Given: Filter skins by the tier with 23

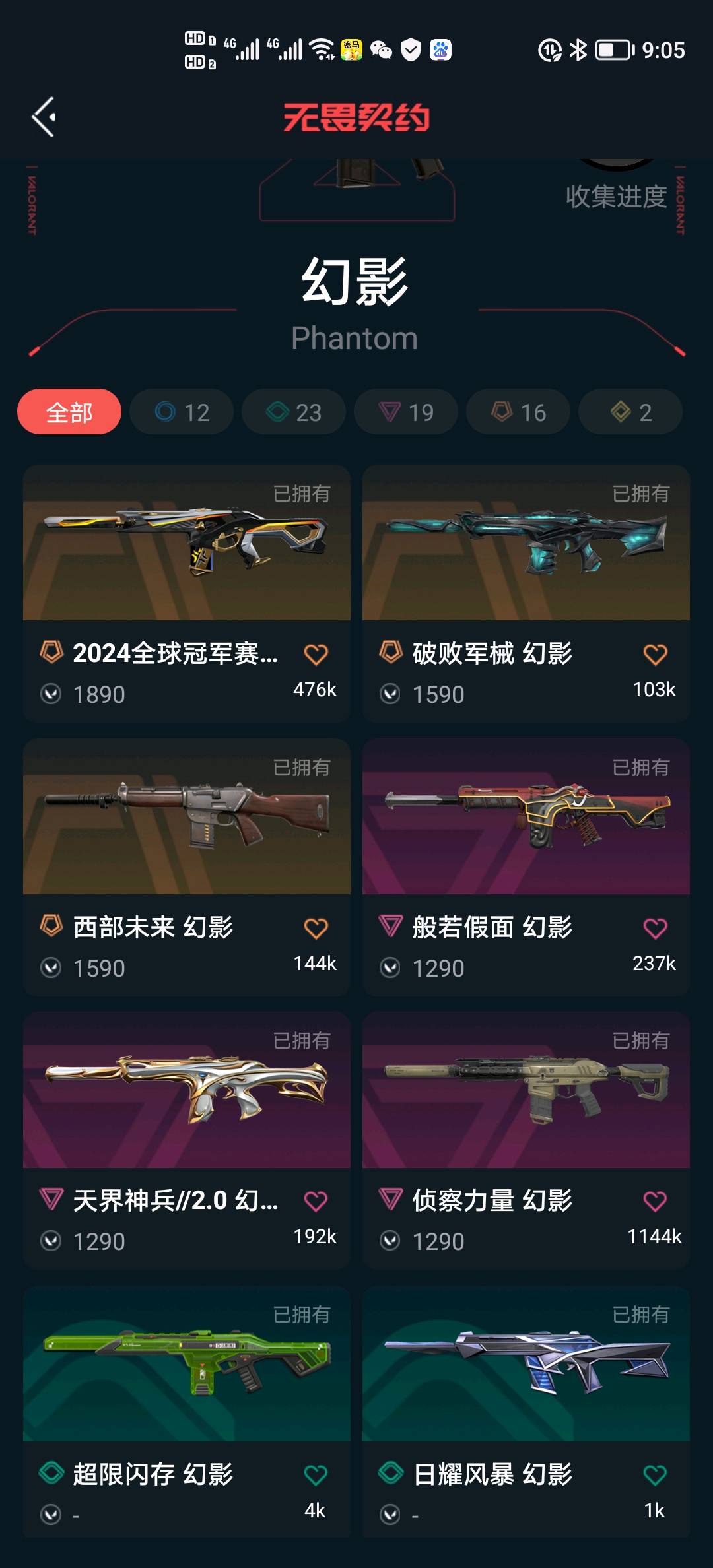Looking at the screenshot, I should pos(294,412).
